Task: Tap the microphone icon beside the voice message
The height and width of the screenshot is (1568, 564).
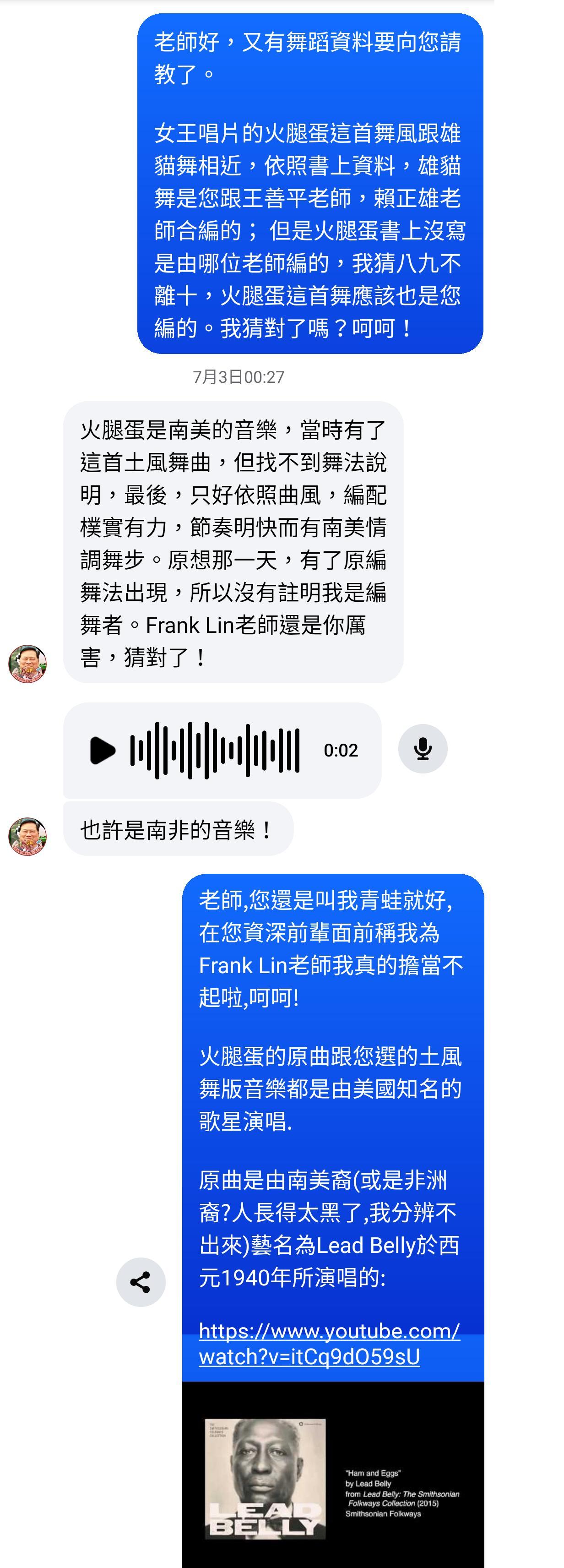Action: (422, 749)
